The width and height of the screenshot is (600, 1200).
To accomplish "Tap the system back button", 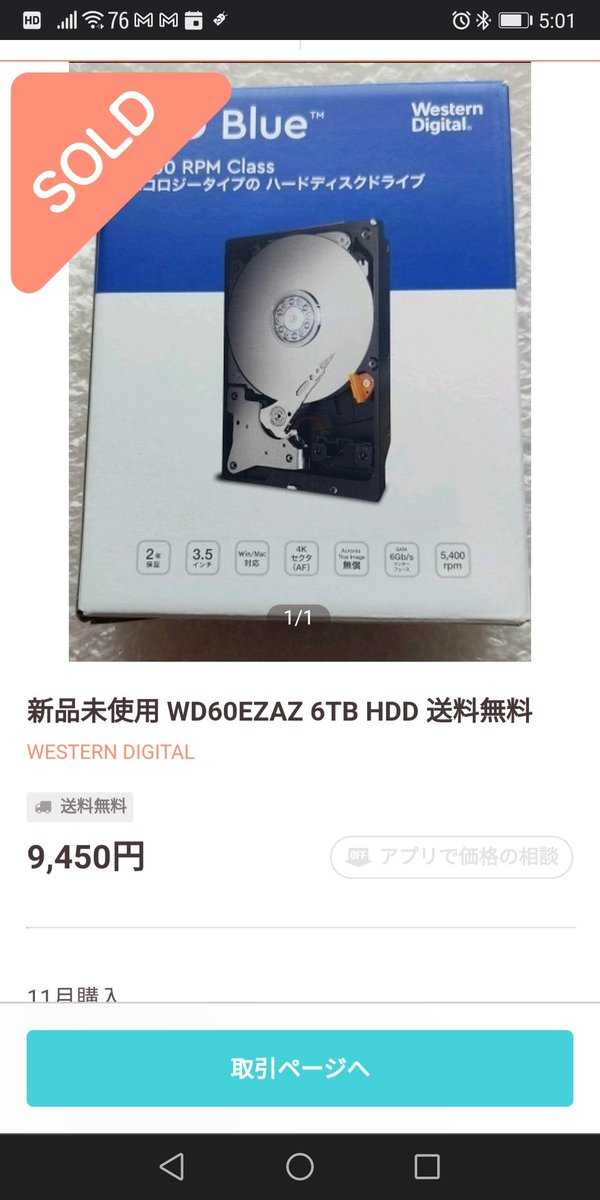I will (x=172, y=1166).
